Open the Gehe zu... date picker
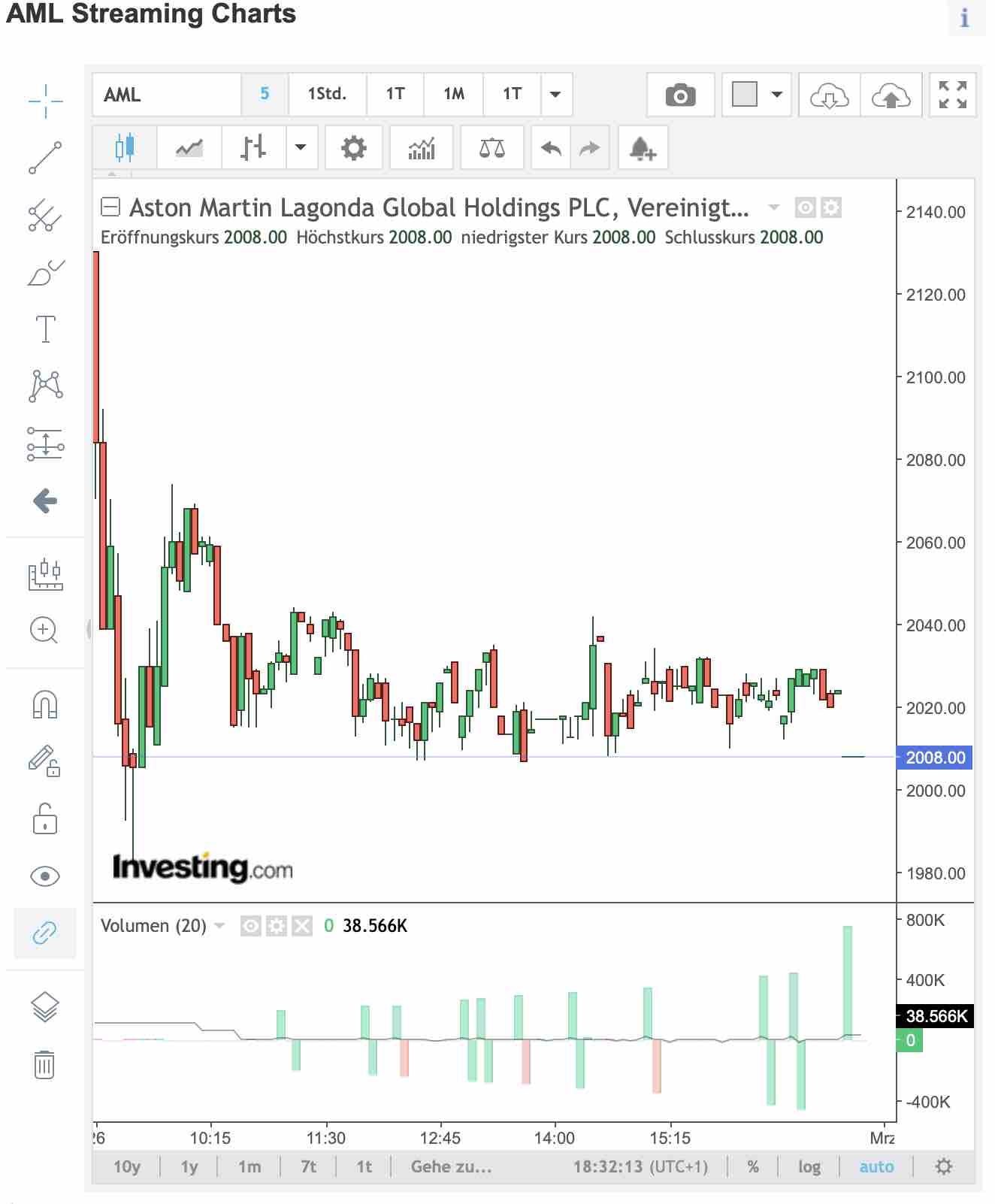Image resolution: width=995 pixels, height=1204 pixels. (x=451, y=1166)
